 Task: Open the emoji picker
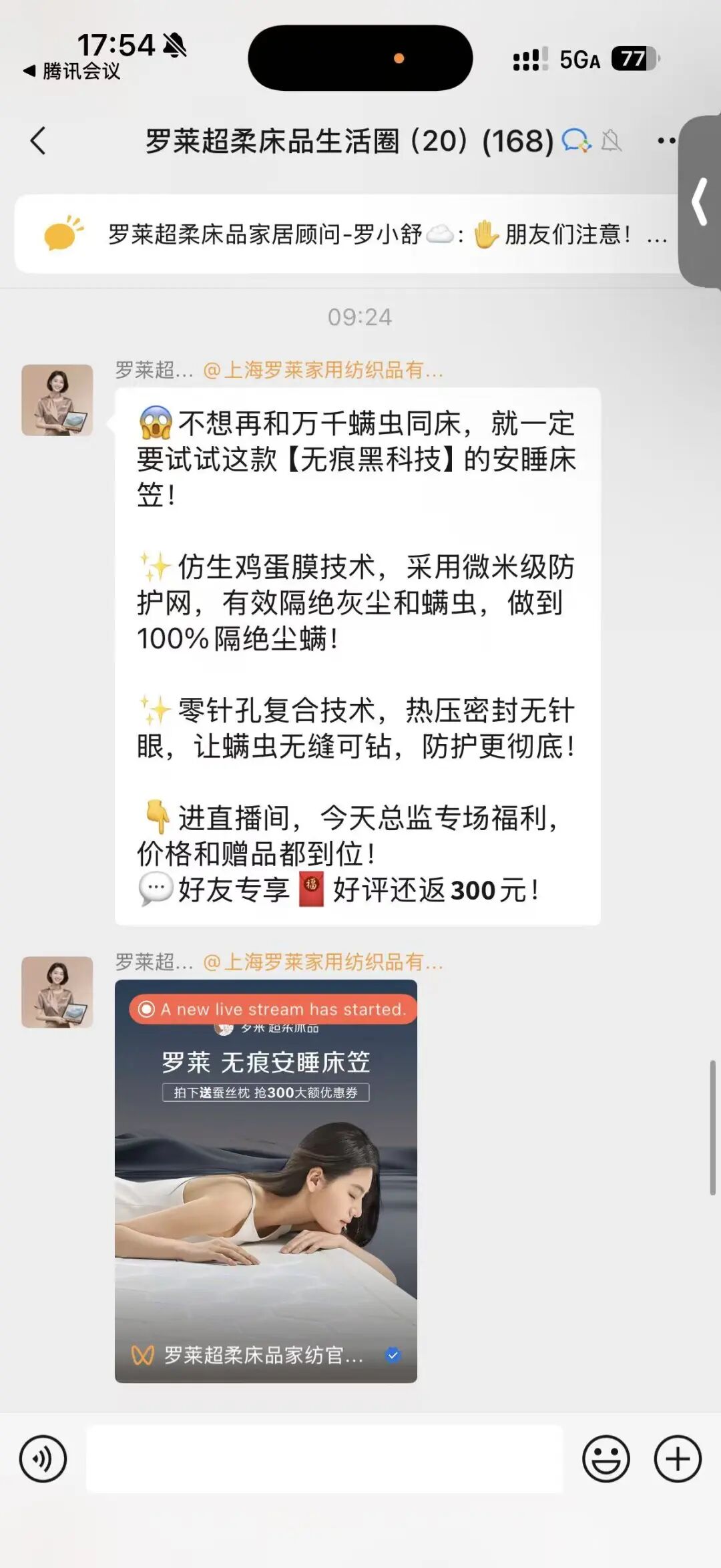click(606, 1459)
